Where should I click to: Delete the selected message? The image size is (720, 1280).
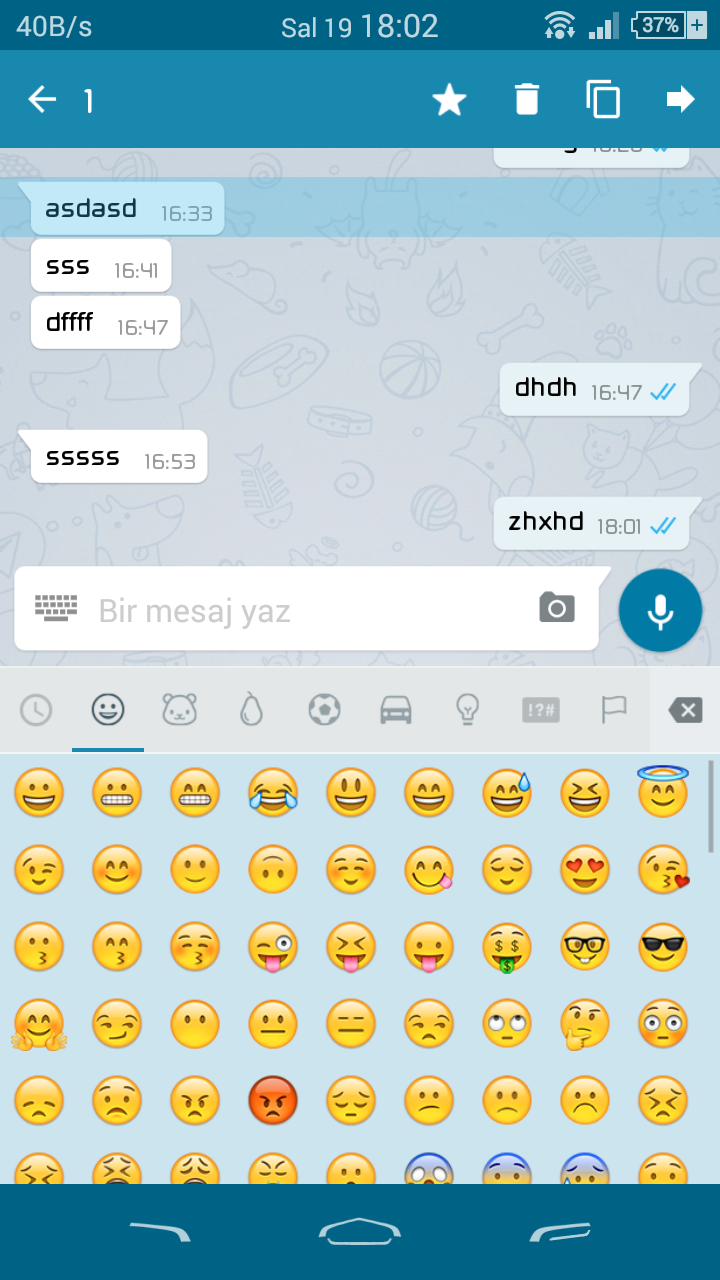tap(526, 99)
